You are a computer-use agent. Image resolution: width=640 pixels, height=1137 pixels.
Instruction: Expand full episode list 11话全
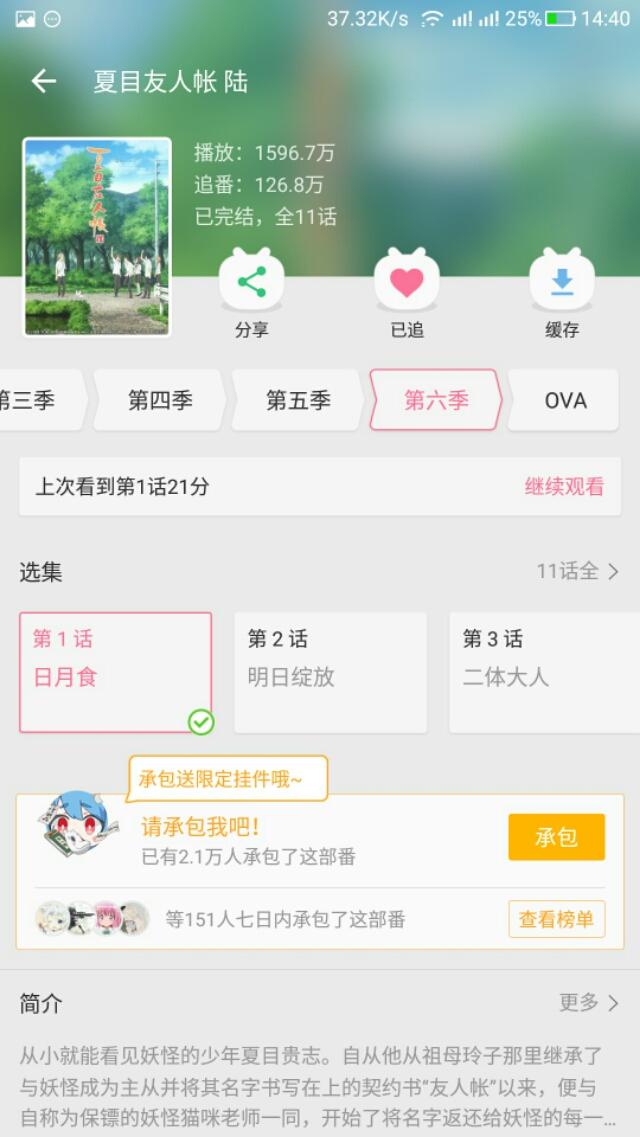pyautogui.click(x=578, y=571)
